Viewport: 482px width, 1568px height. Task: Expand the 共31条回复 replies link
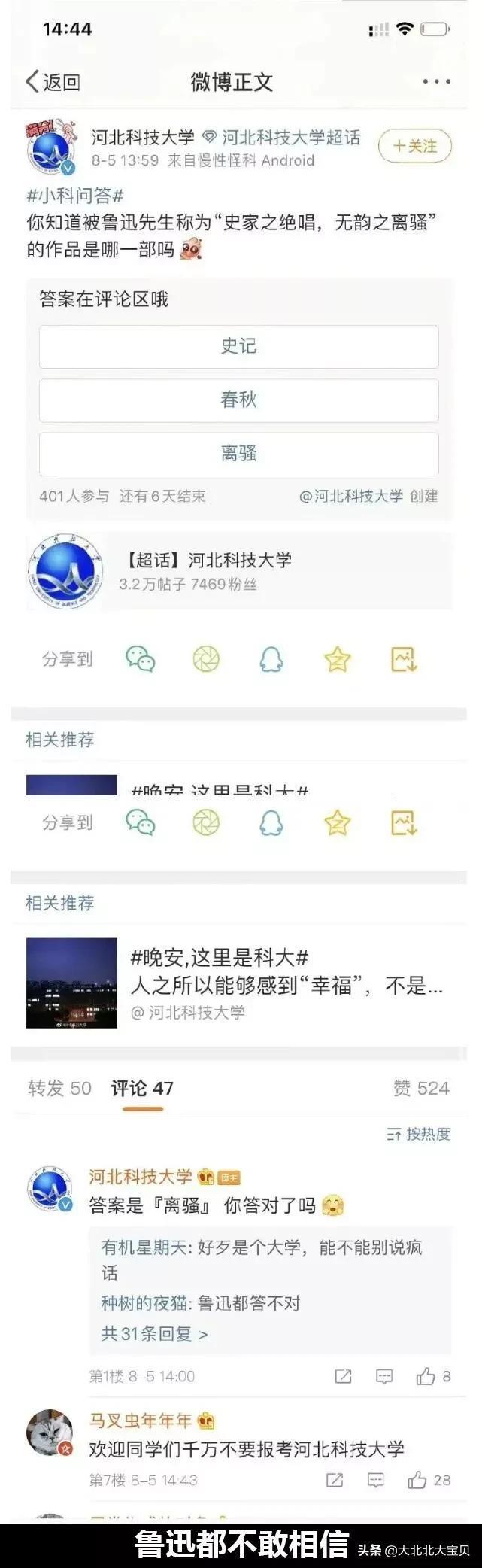[x=154, y=1334]
